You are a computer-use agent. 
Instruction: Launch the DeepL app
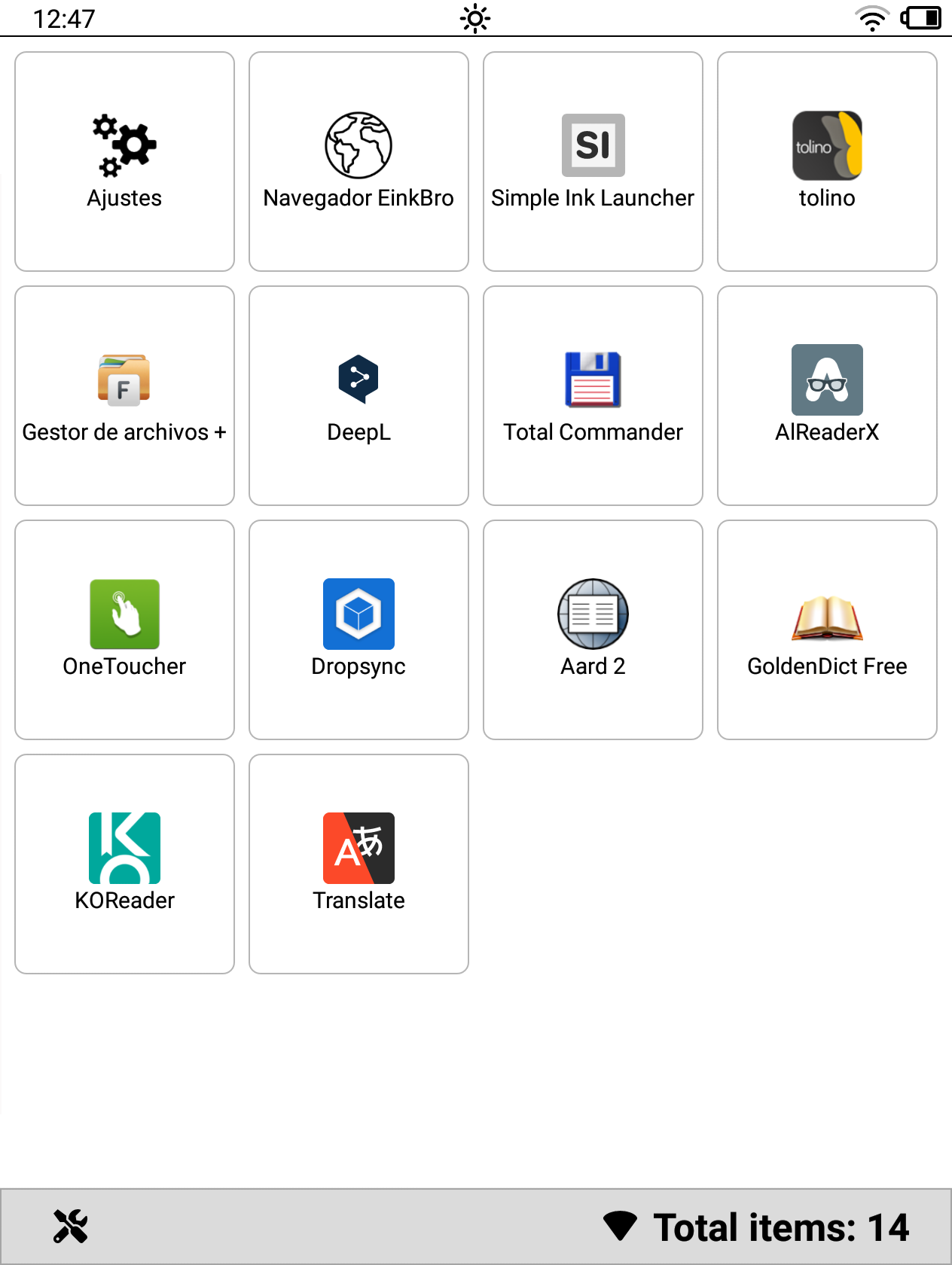359,395
